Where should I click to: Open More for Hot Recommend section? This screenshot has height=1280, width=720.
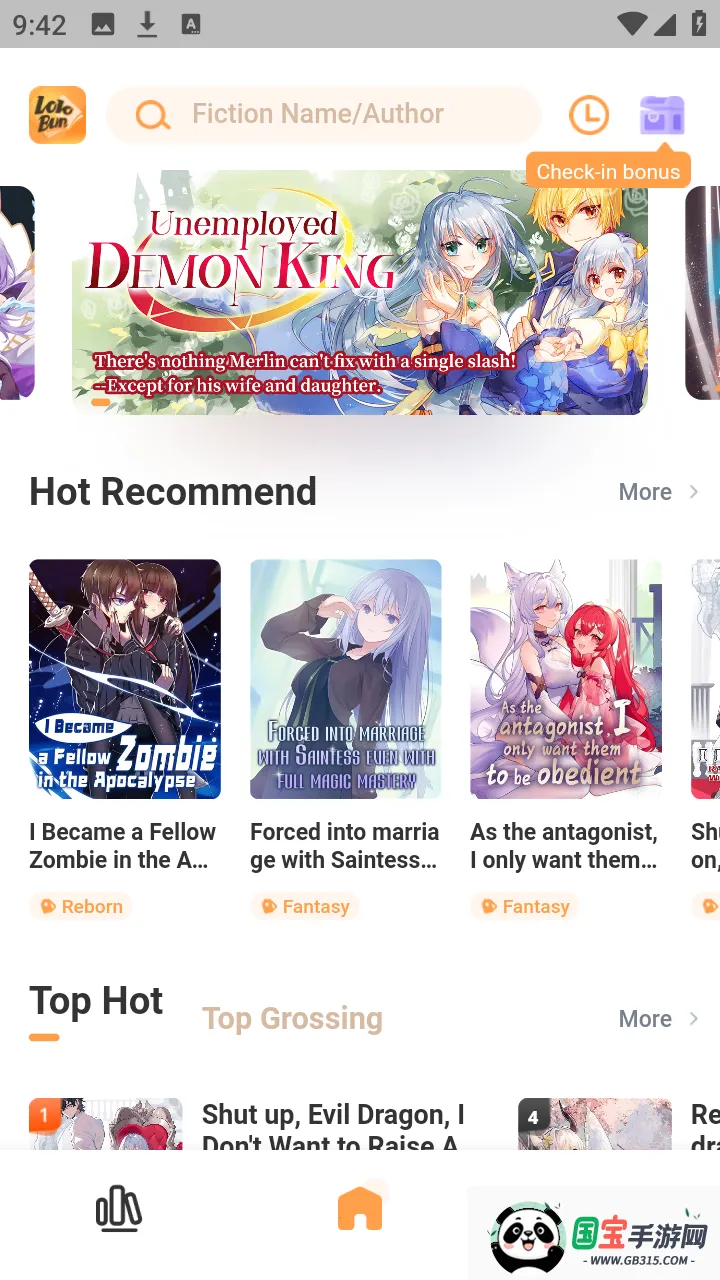[x=645, y=491]
